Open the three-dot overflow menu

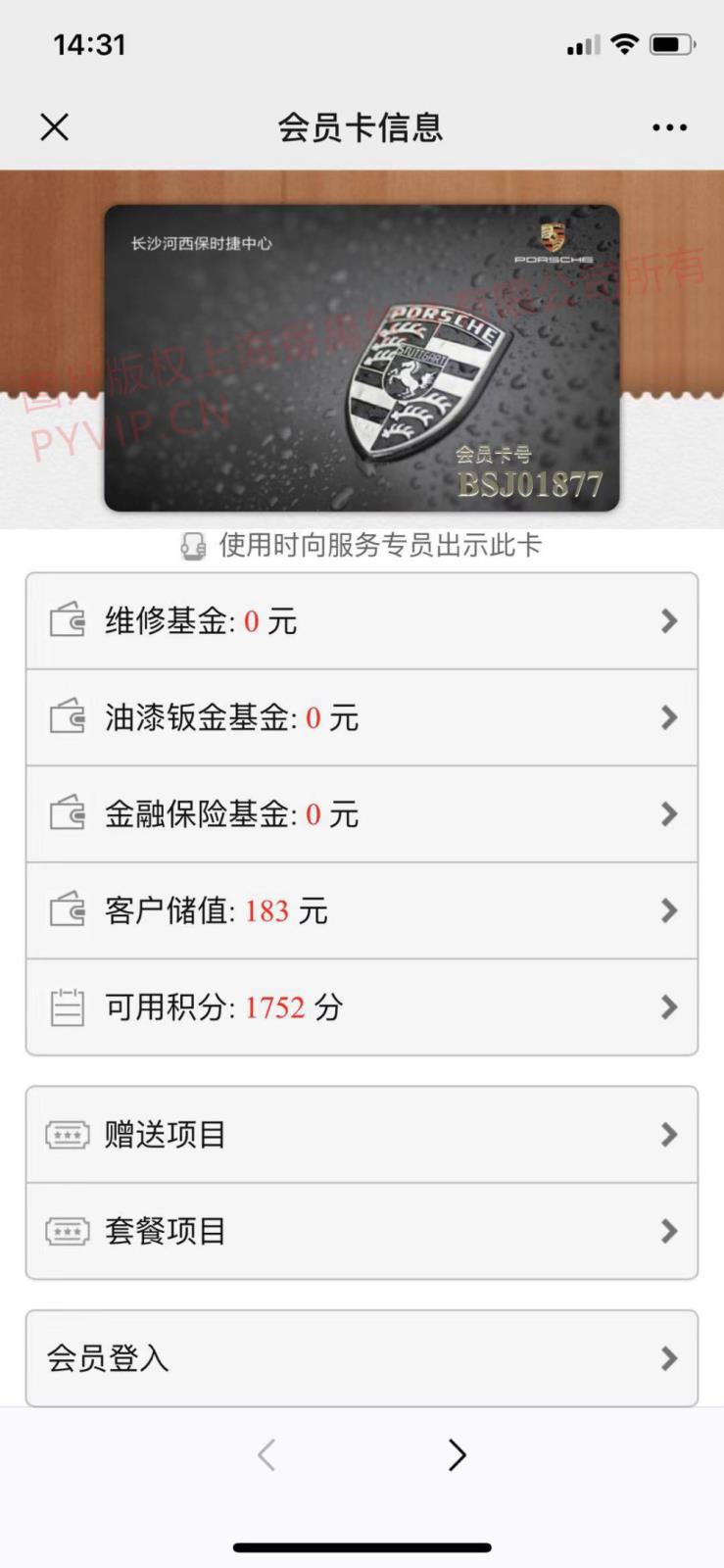(x=669, y=127)
